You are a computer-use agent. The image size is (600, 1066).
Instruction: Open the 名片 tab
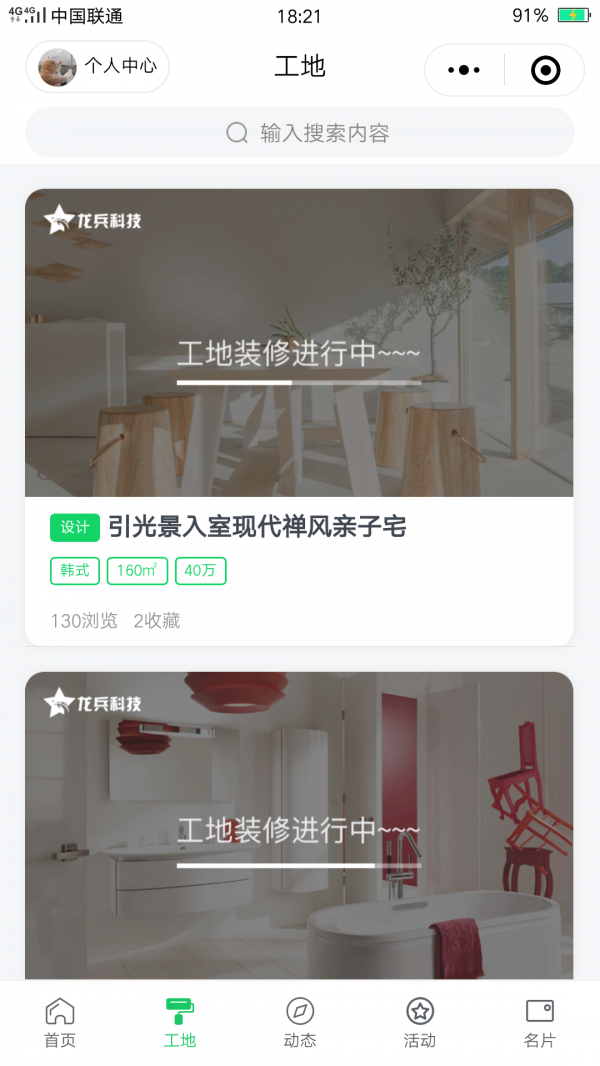pyautogui.click(x=540, y=1022)
